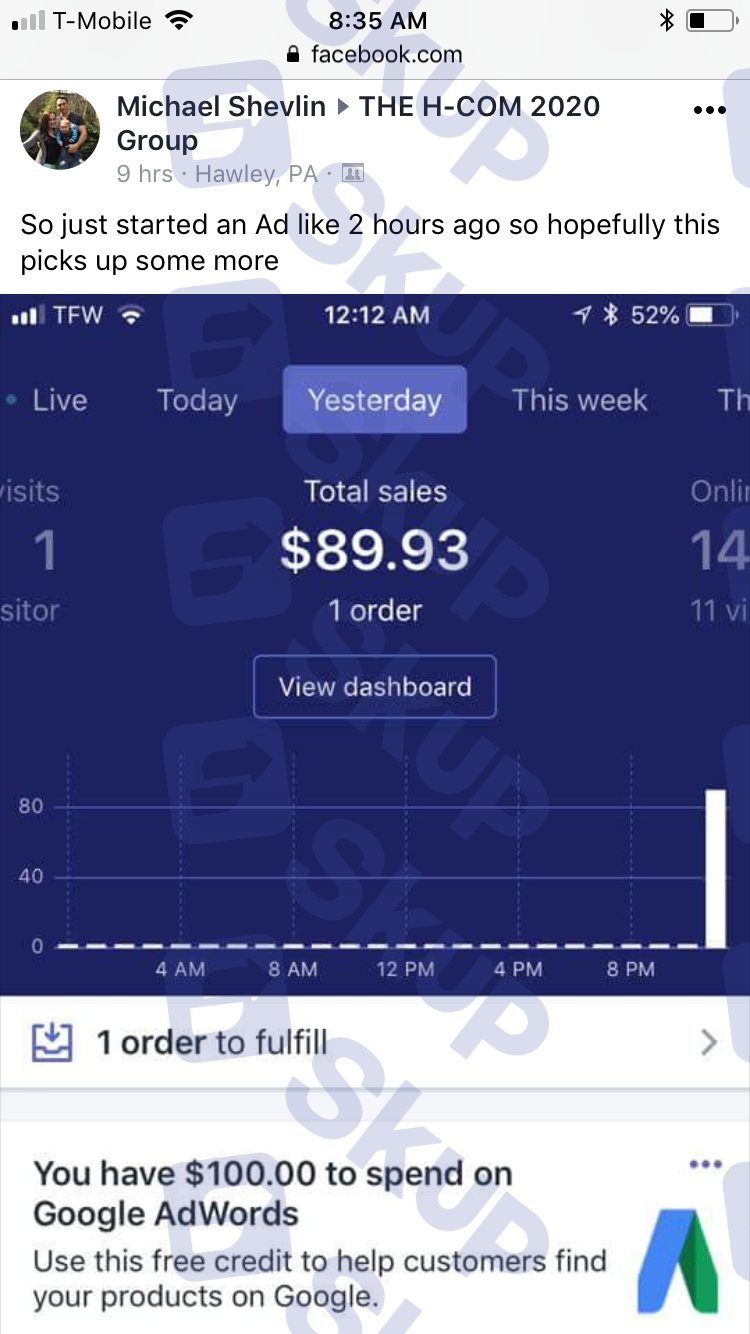
Task: Open the post's three-dot options menu
Action: [x=709, y=110]
